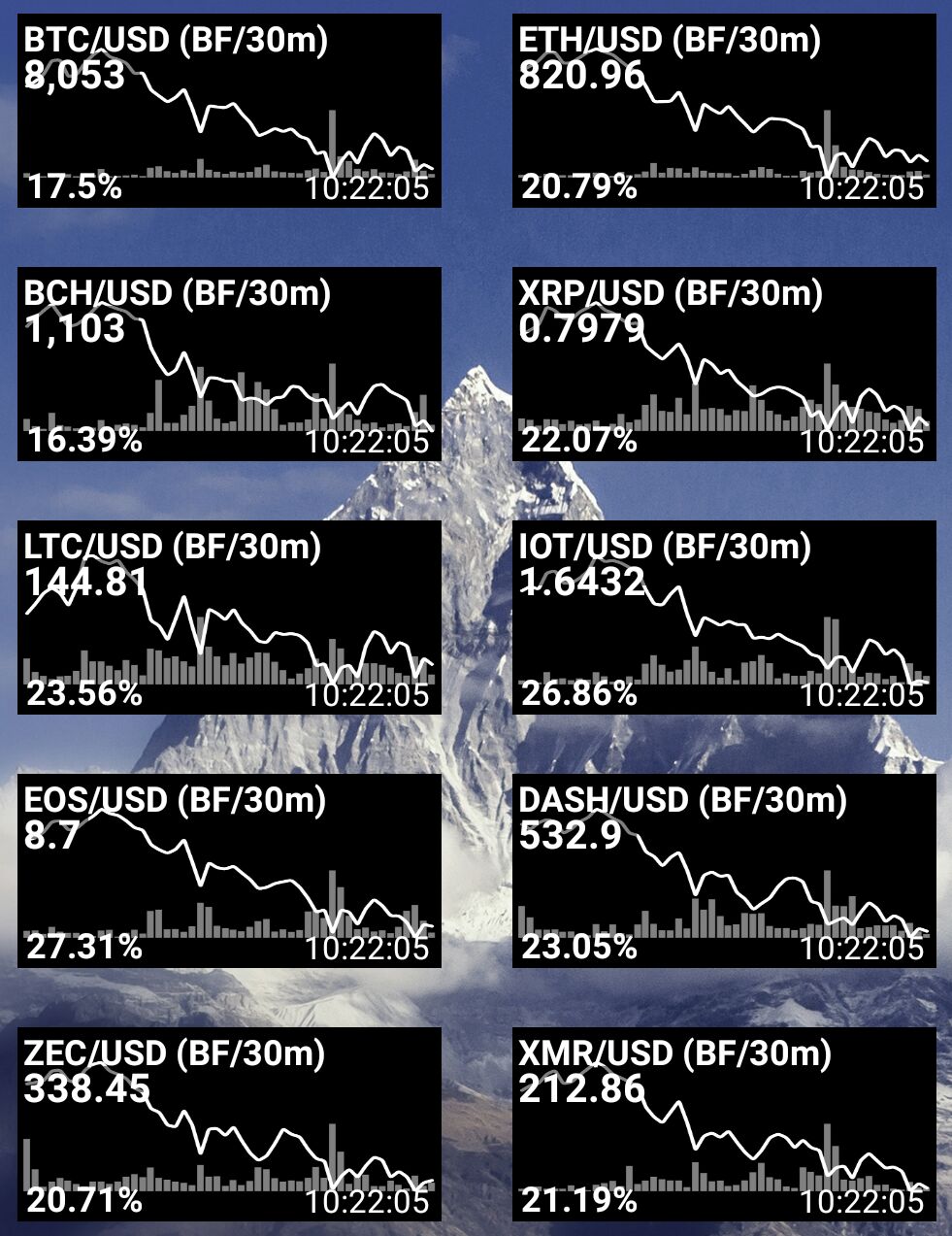Screen dimensions: 952x1236
Task: Open the XMR/USD price widget
Action: pyautogui.click(x=724, y=1124)
